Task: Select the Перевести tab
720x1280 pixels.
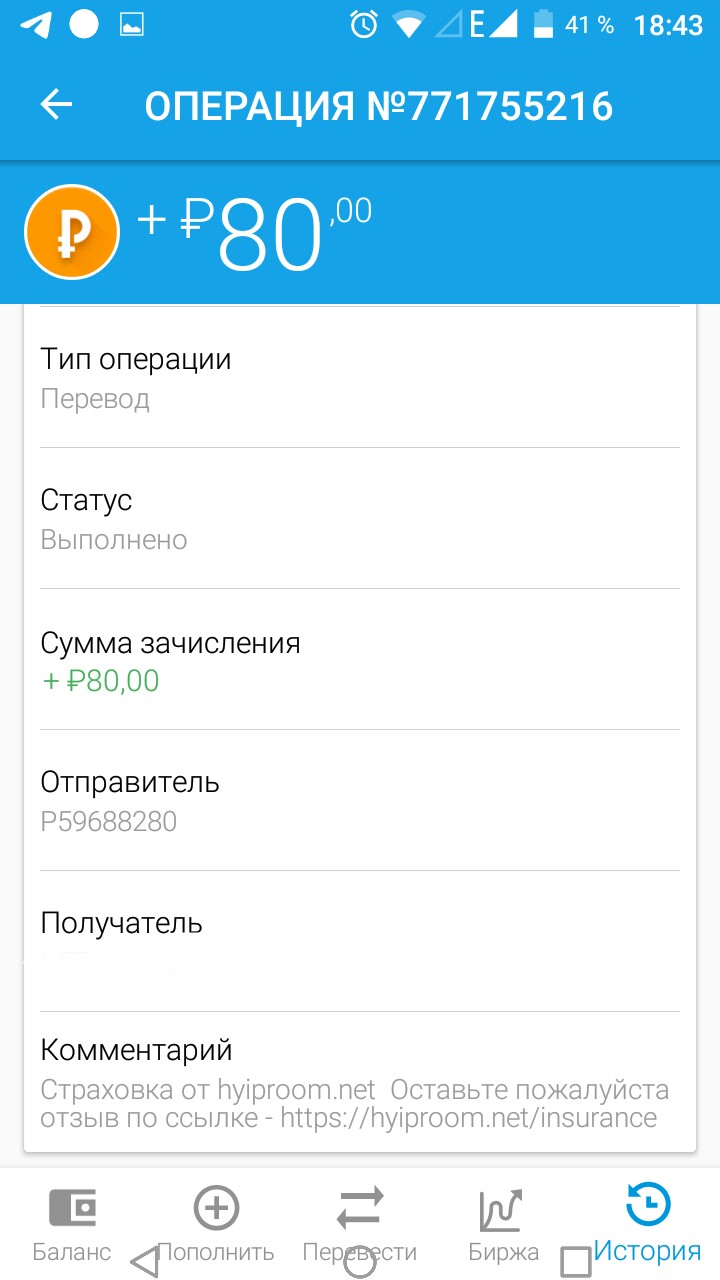Action: click(x=360, y=1223)
